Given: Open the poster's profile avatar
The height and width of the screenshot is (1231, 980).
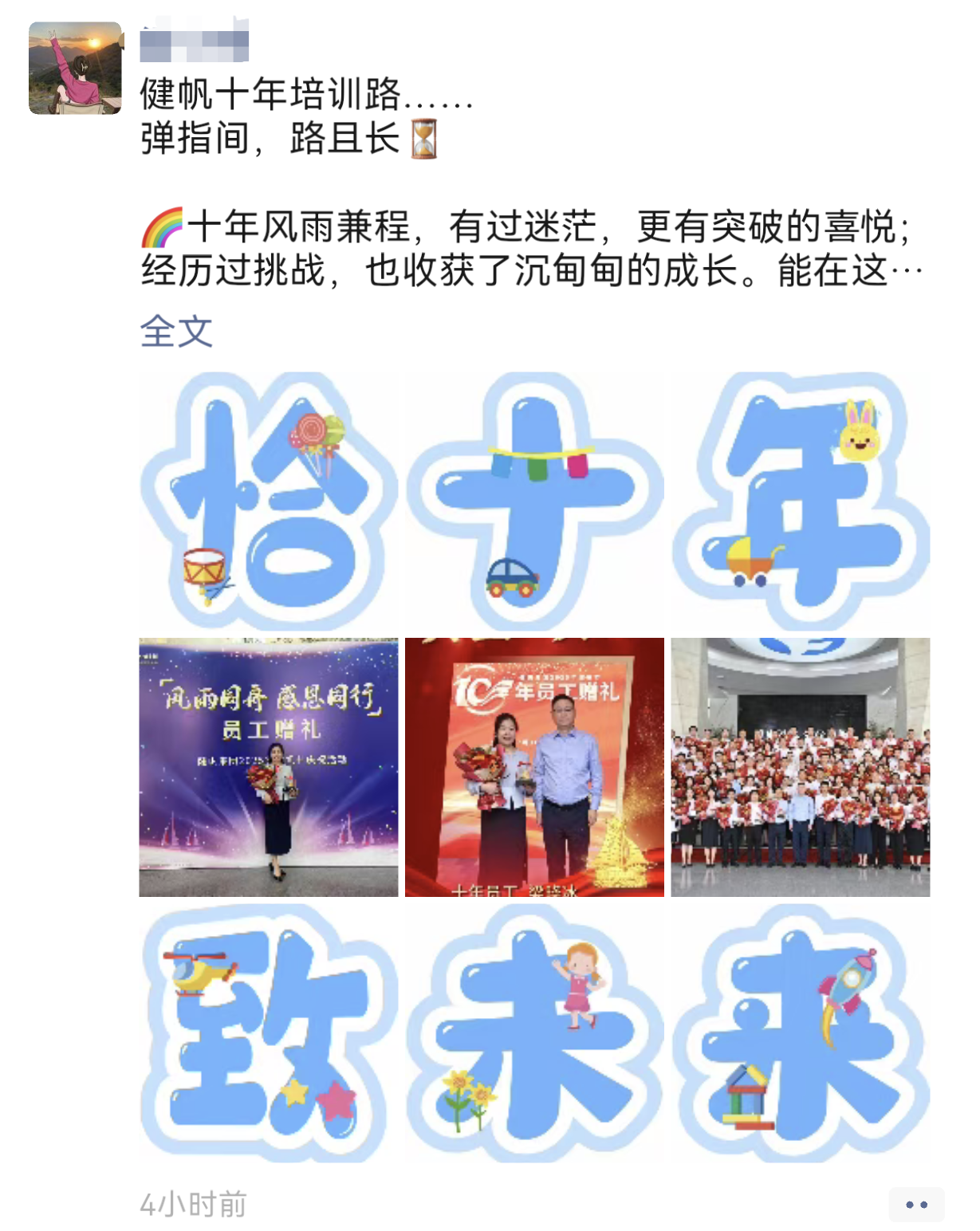Looking at the screenshot, I should coord(75,68).
